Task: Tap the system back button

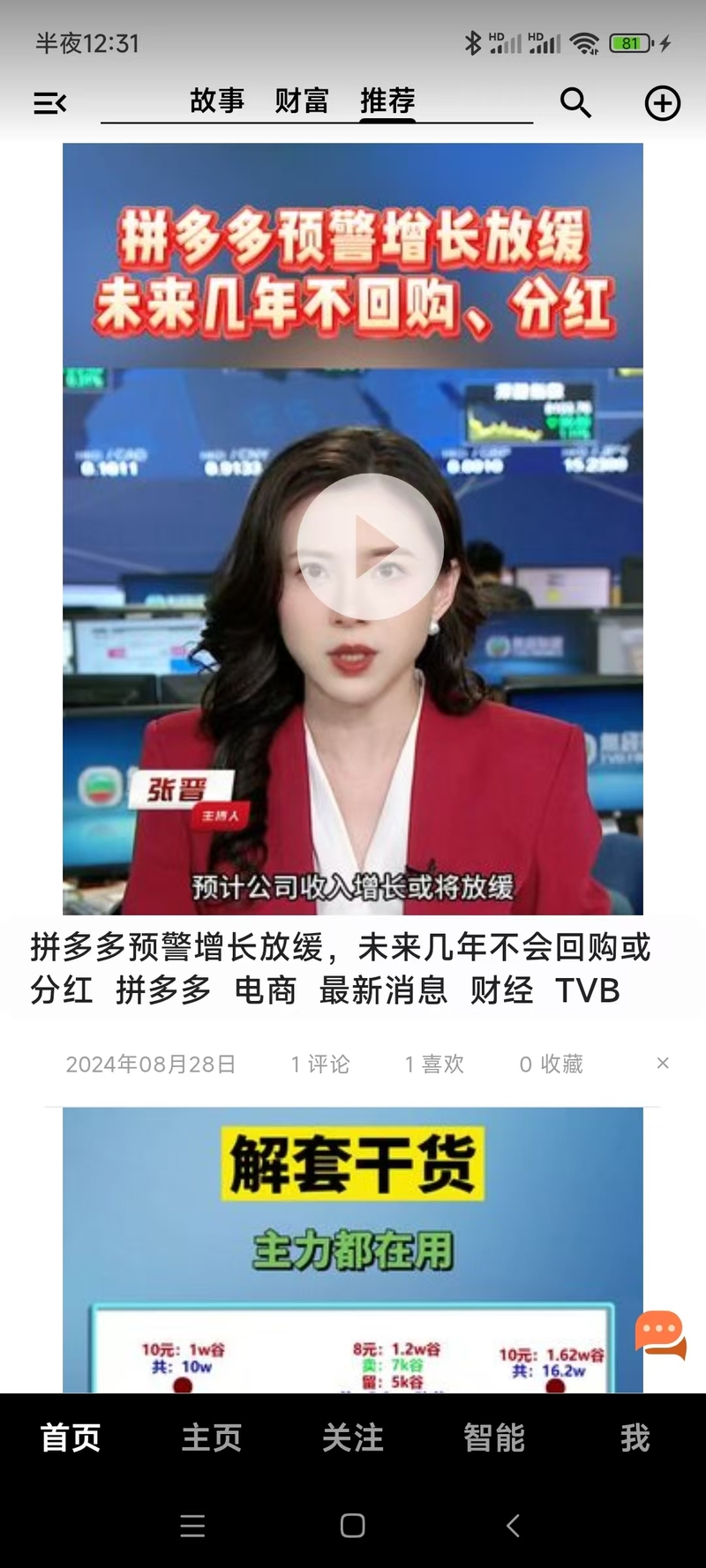Action: click(x=513, y=1526)
